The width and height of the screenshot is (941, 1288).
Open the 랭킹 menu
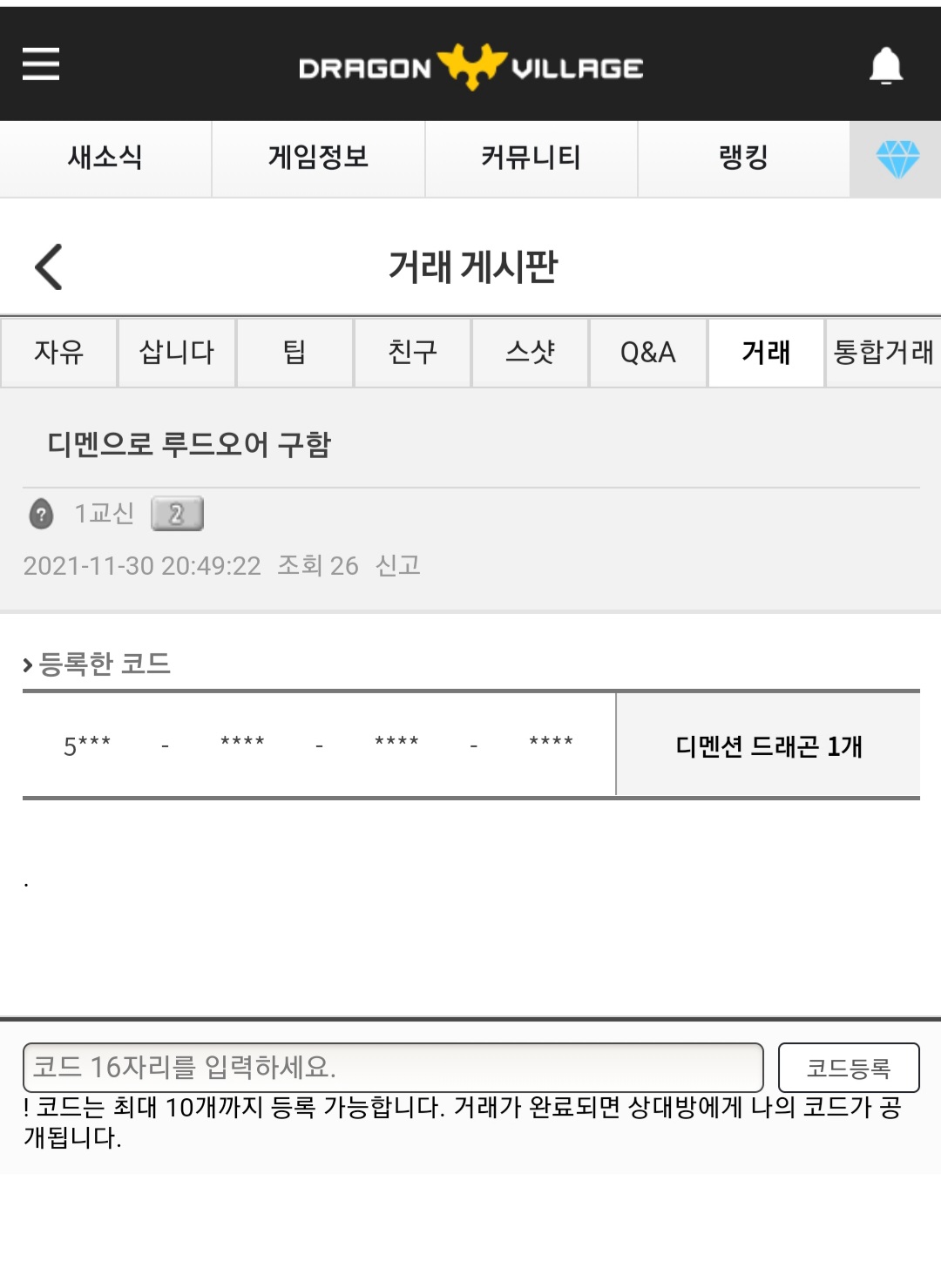click(743, 158)
